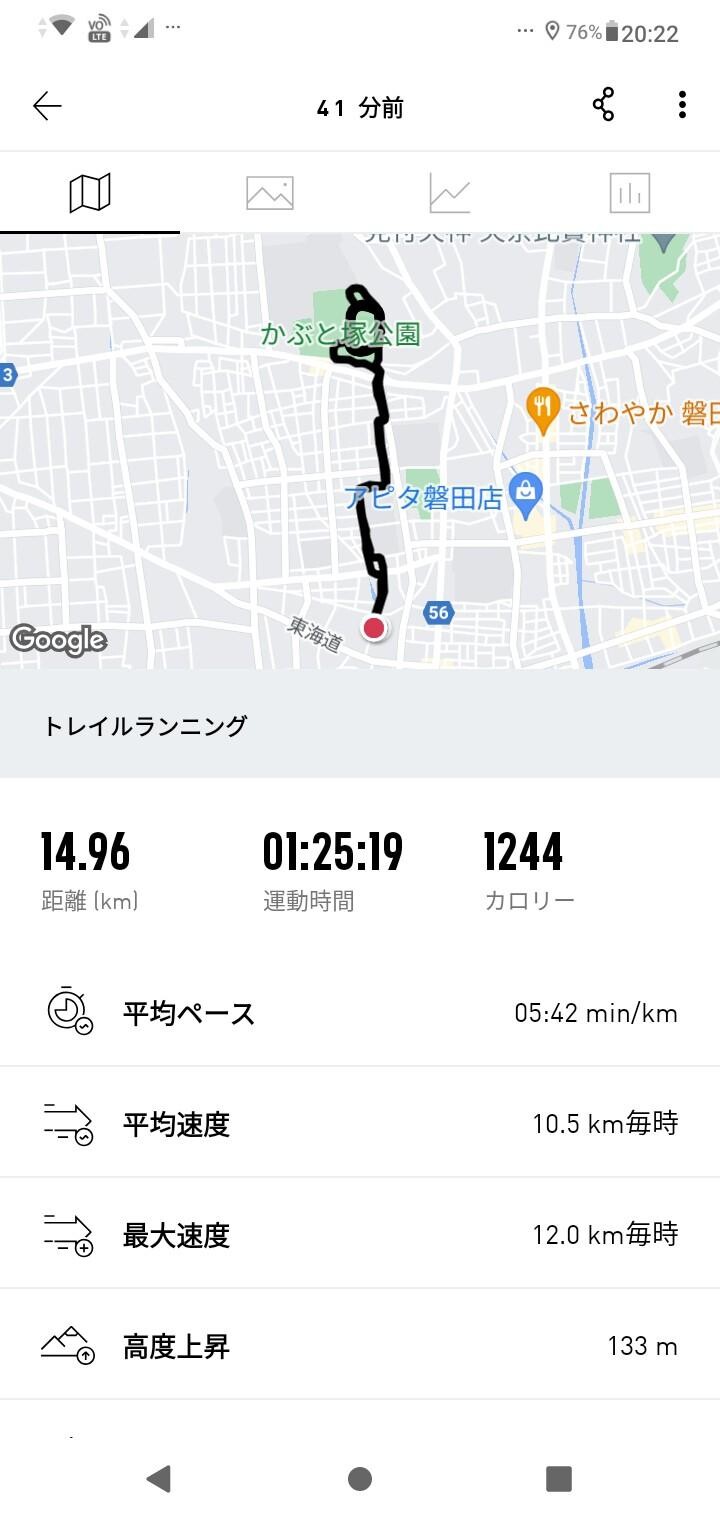This screenshot has width=720, height=1520.
Task: Tap the red route end marker on map
Action: [374, 629]
